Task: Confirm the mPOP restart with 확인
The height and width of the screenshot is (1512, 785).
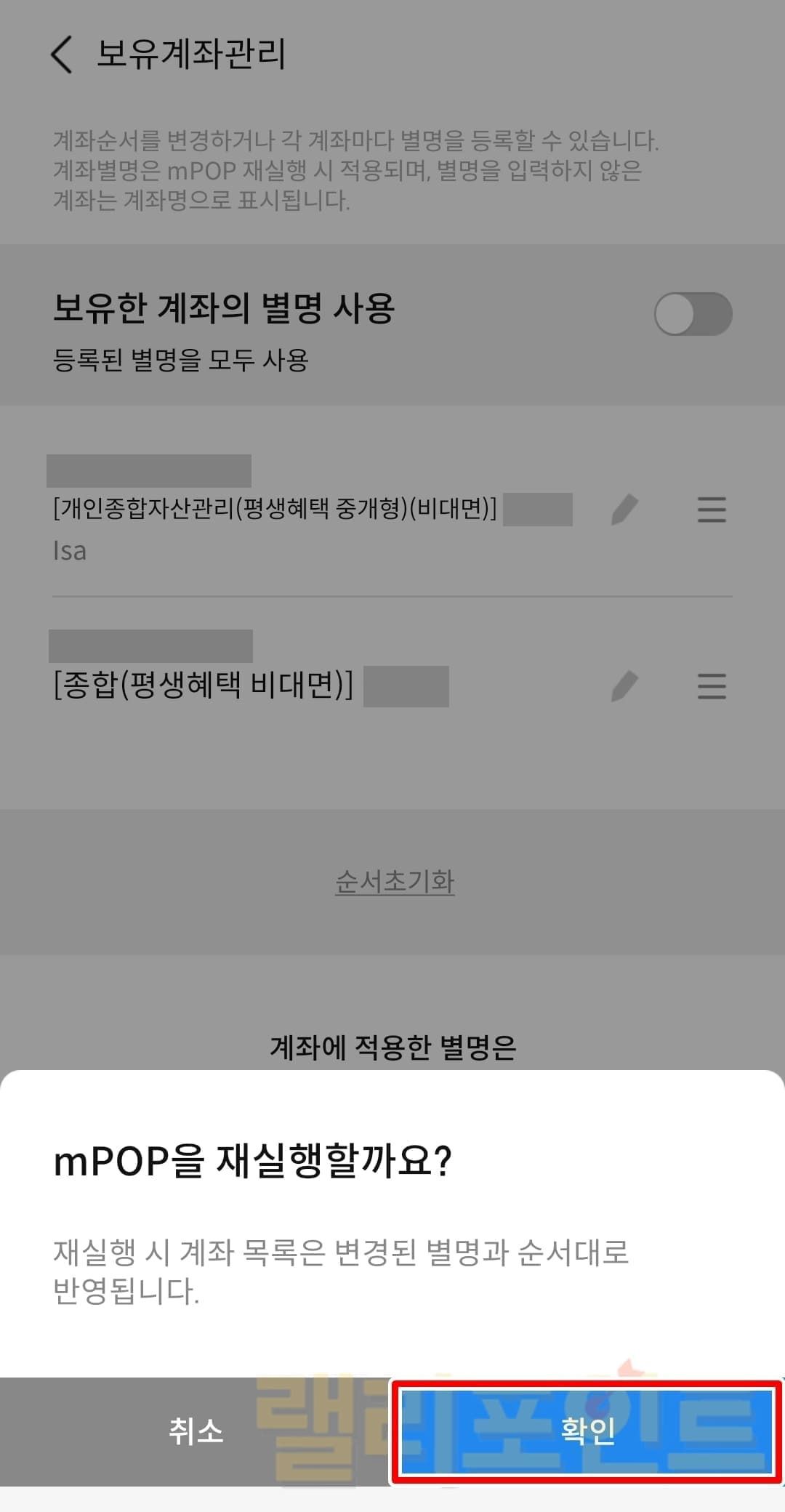Action: click(x=587, y=1431)
